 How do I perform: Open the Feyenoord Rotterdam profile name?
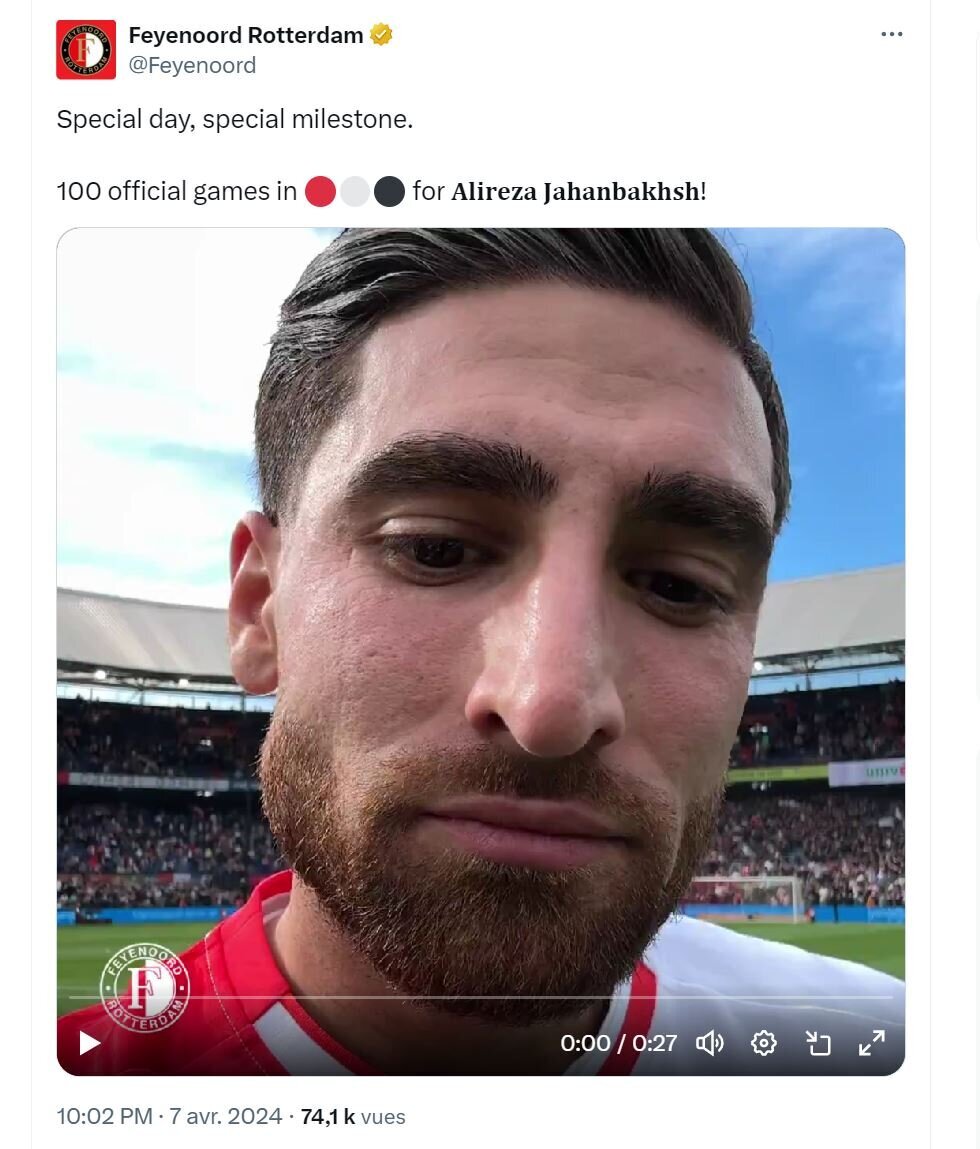(x=244, y=33)
